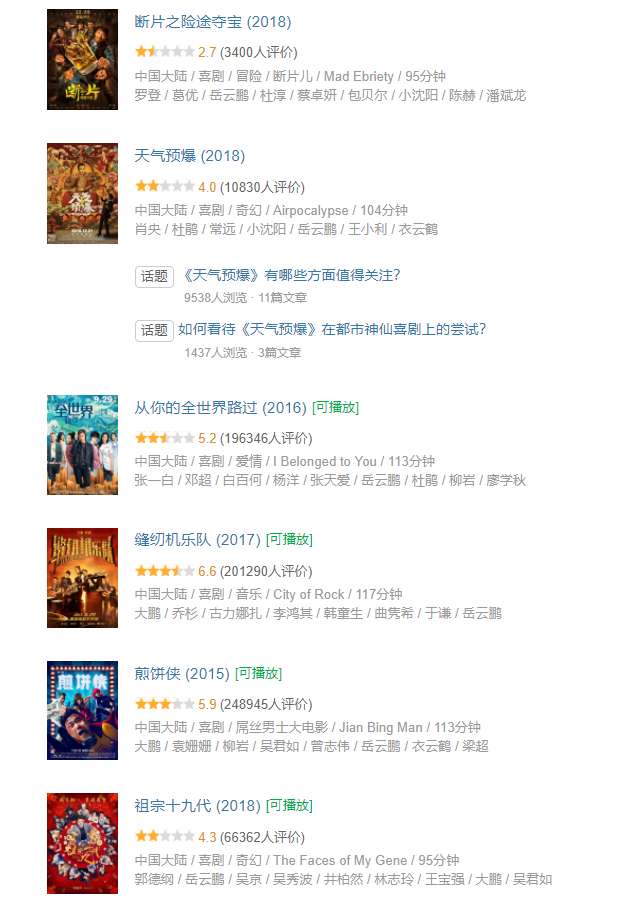Open the title link 祖宗十九代 (2018)
This screenshot has width=630, height=902.
[x=197, y=806]
